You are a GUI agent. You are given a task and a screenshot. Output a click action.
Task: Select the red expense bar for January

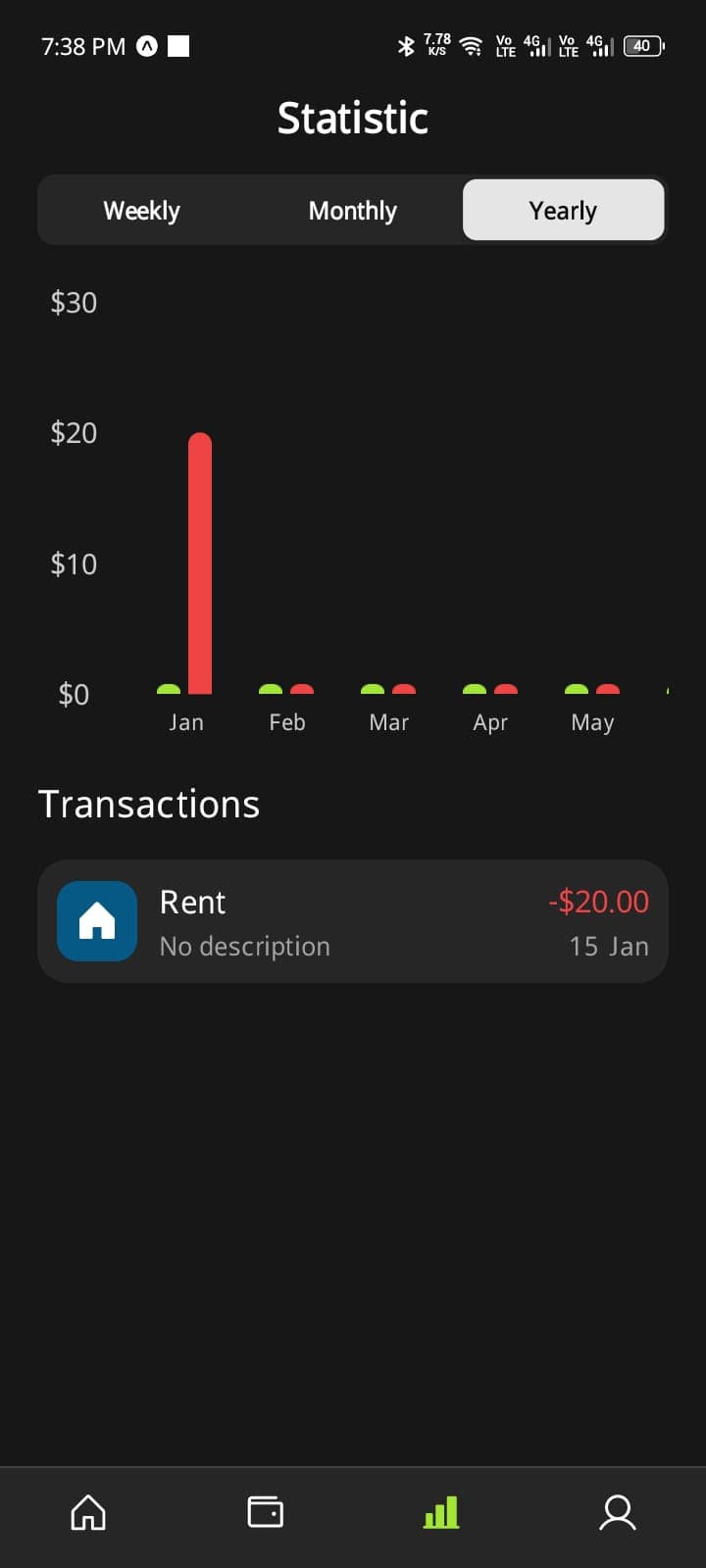coord(200,563)
